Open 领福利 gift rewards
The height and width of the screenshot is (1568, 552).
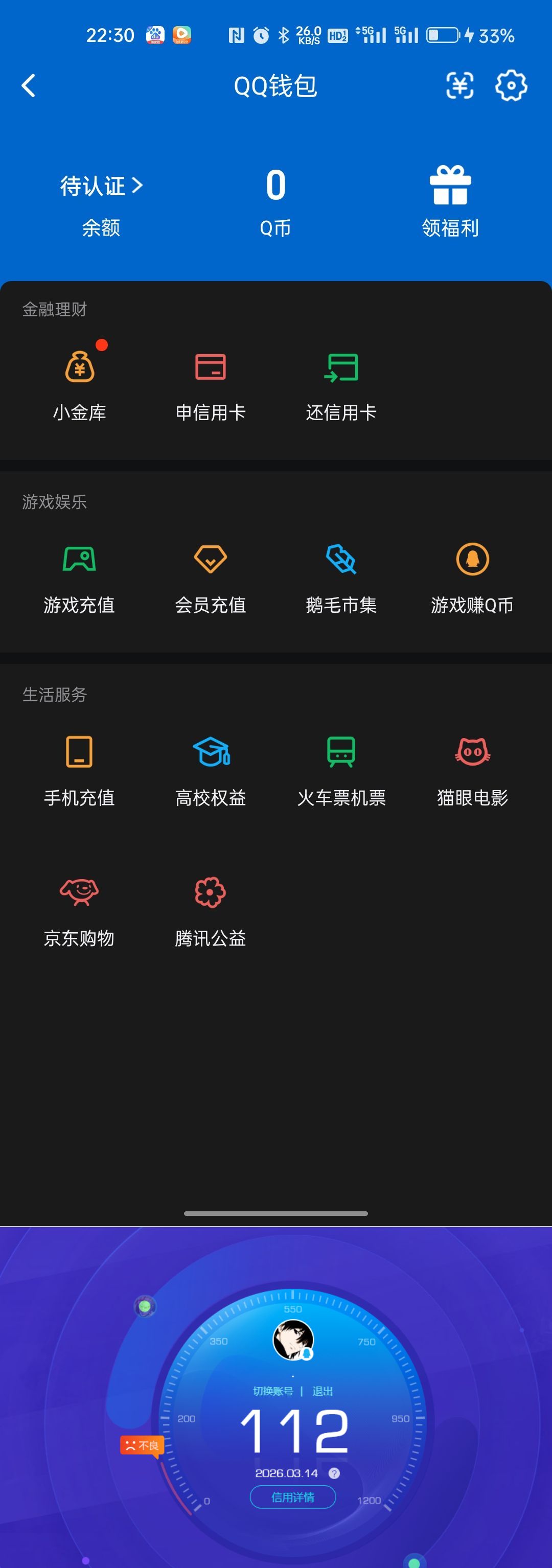point(450,201)
